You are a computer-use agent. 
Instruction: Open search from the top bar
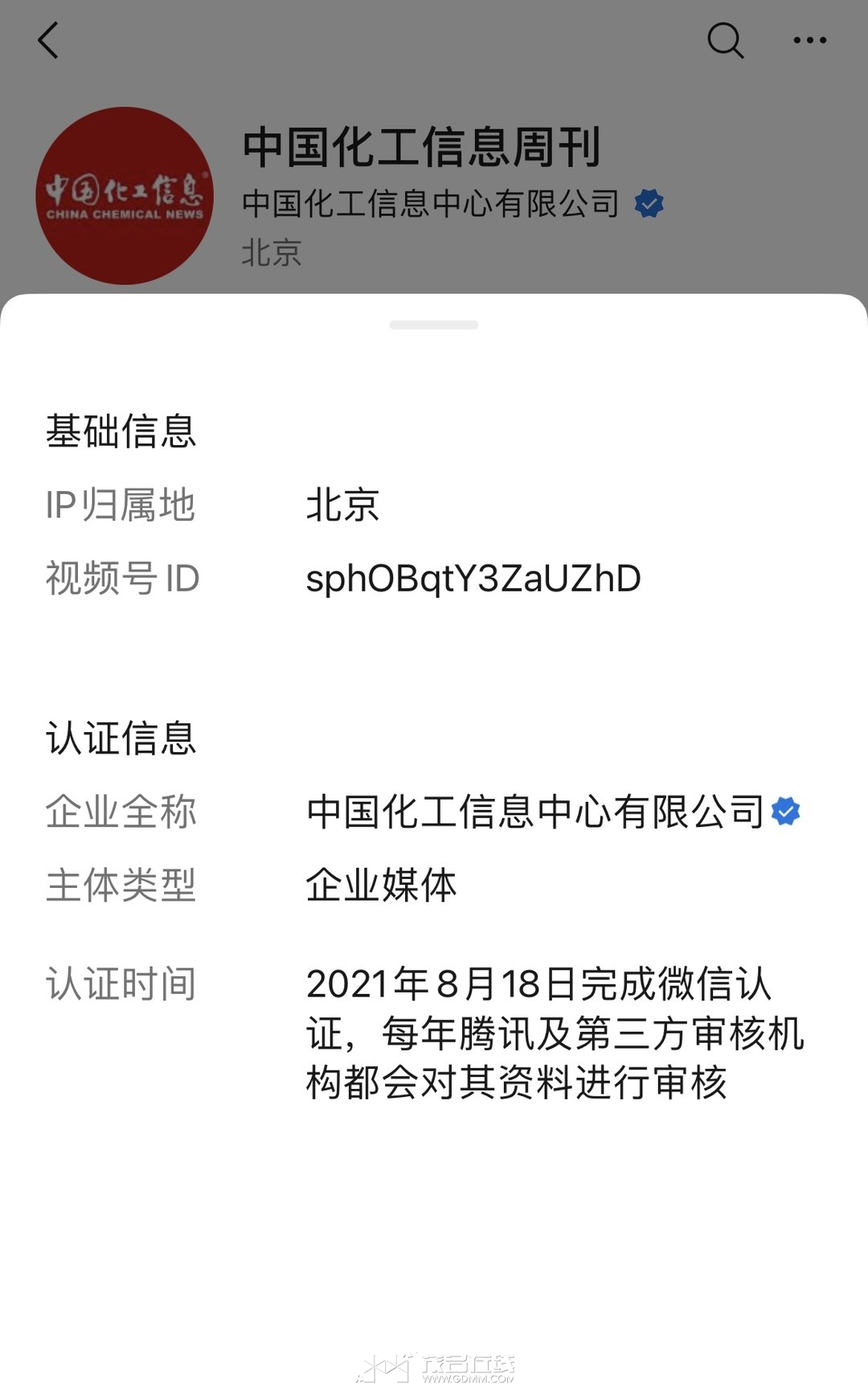coord(725,40)
